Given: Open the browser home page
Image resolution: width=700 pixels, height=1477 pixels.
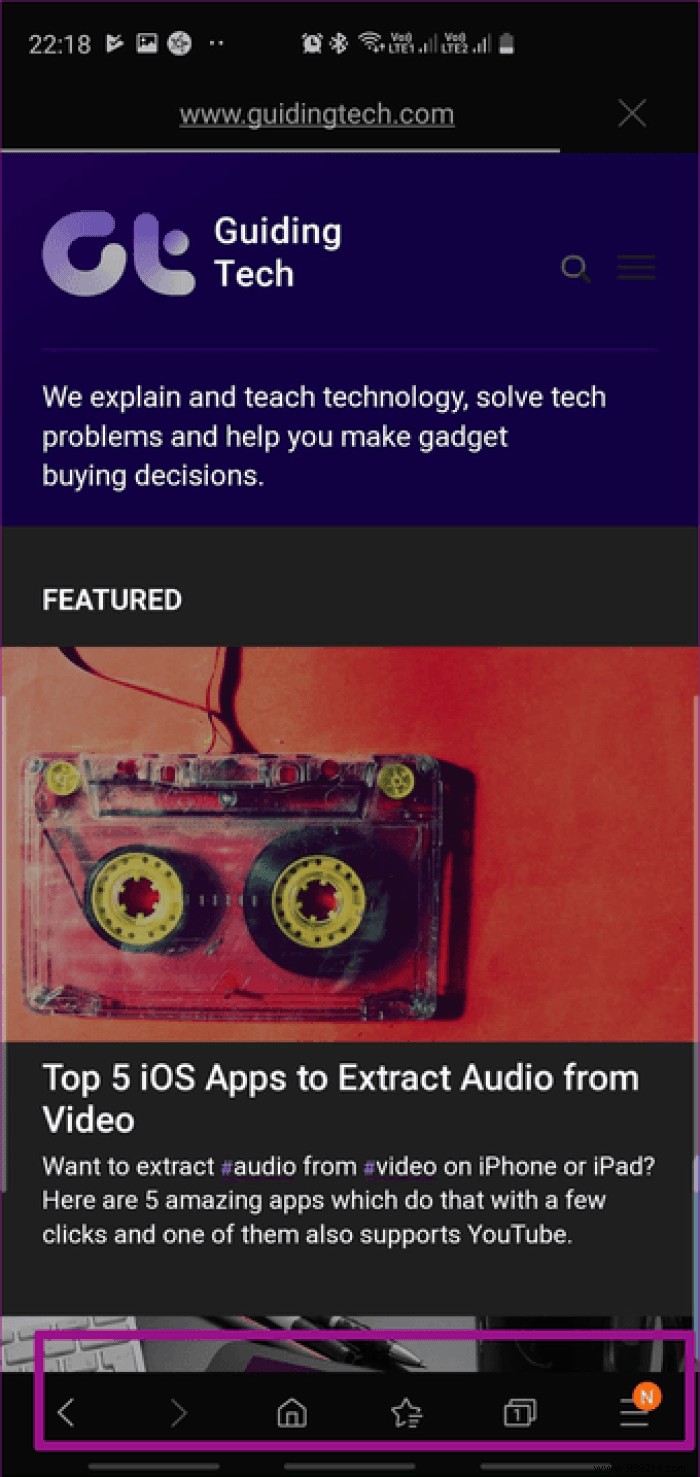Looking at the screenshot, I should click(x=291, y=1412).
